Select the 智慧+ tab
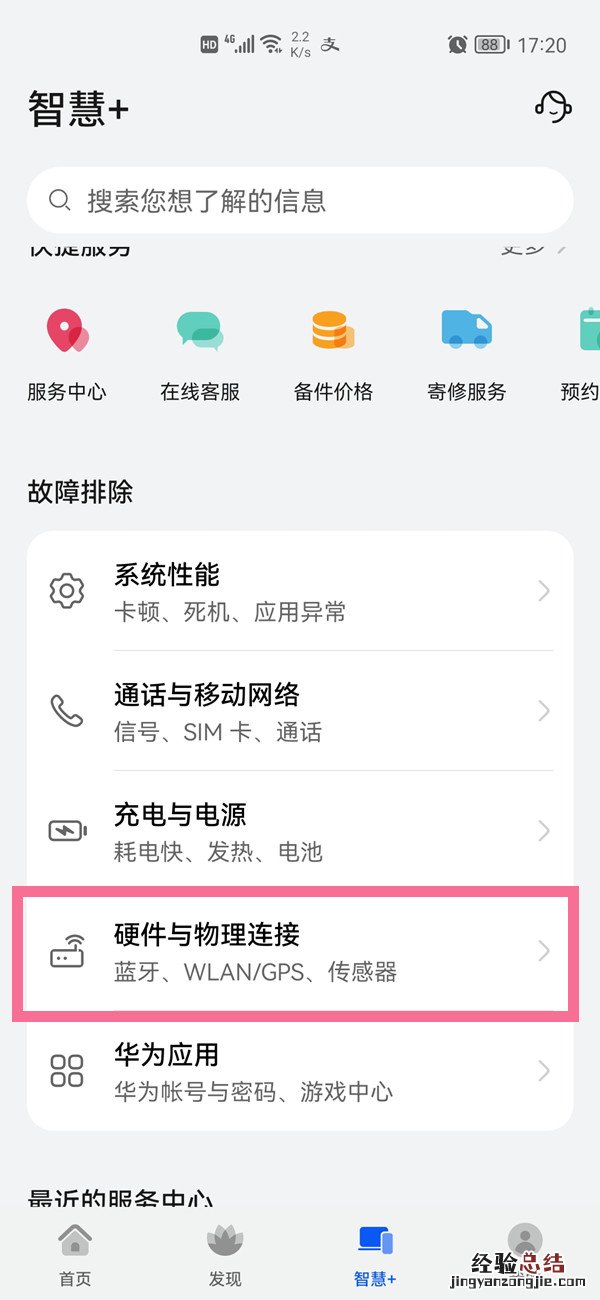Screen dimensions: 600x1300 (x=375, y=1254)
